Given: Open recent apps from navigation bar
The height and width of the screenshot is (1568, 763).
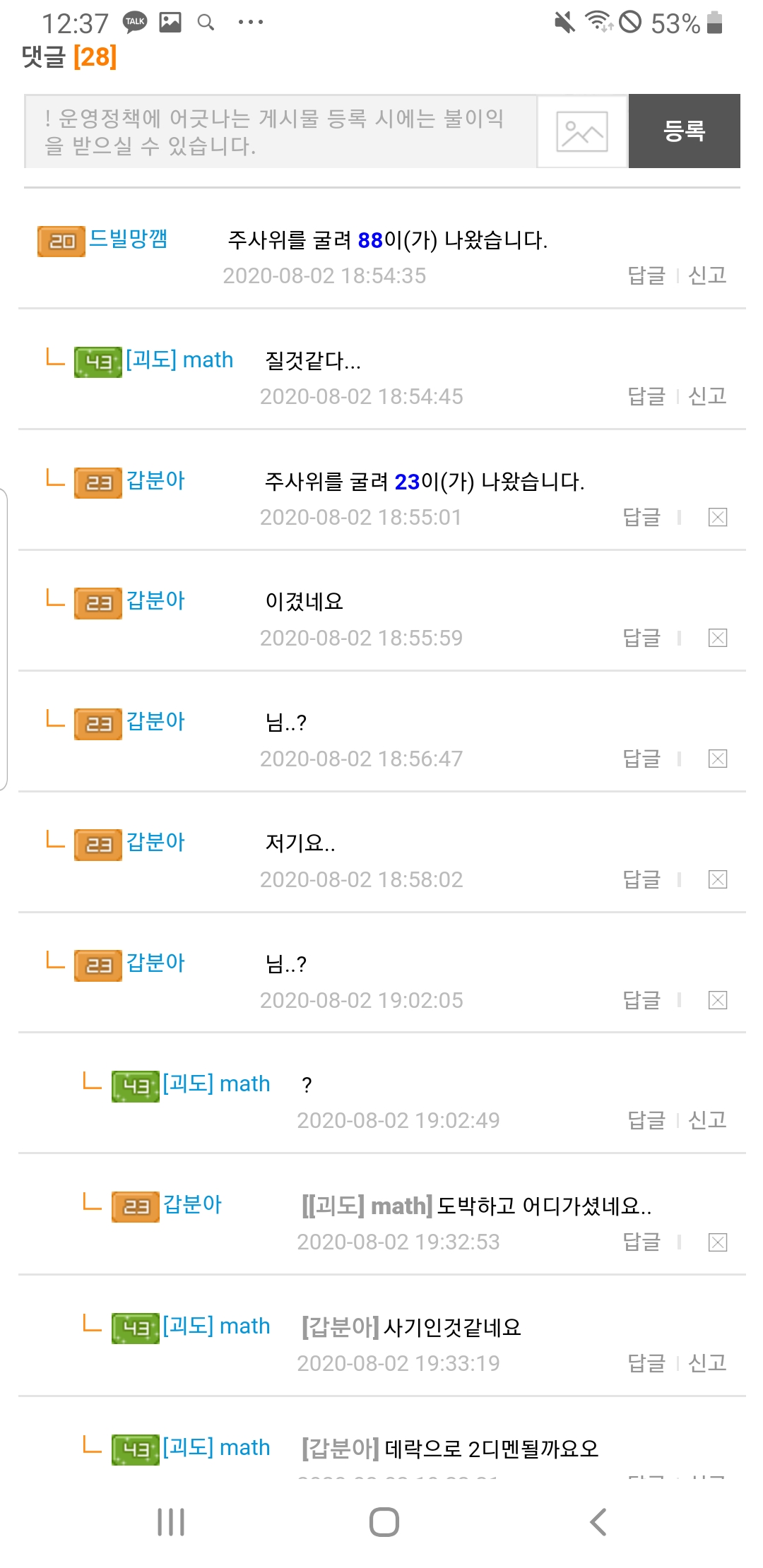Looking at the screenshot, I should [171, 1522].
